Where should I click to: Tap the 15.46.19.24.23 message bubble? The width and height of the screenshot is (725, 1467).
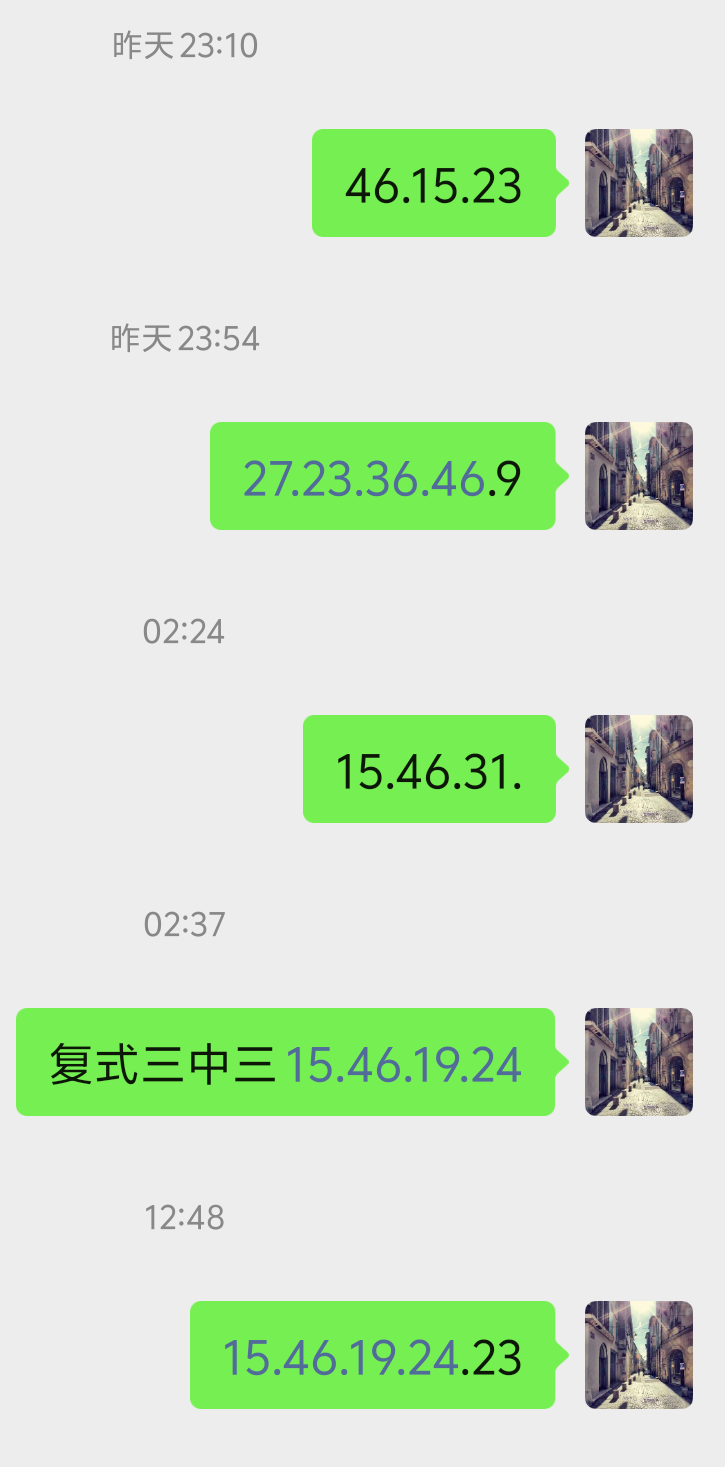(x=372, y=1356)
